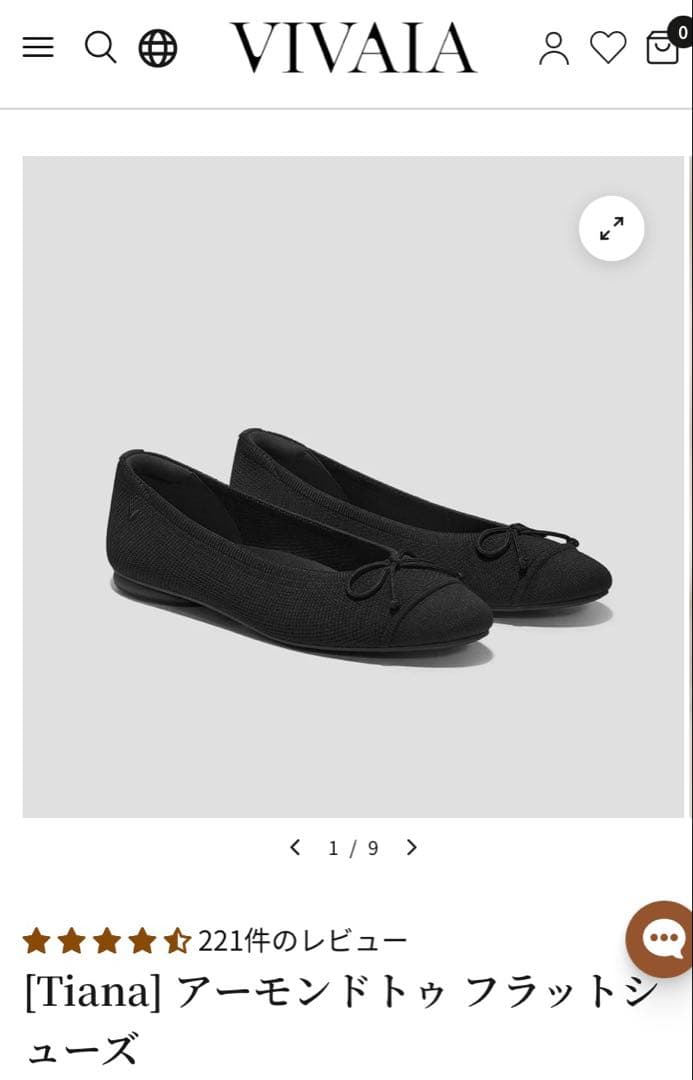This screenshot has width=693, height=1080.
Task: Start a chat with customer support
Action: click(662, 939)
